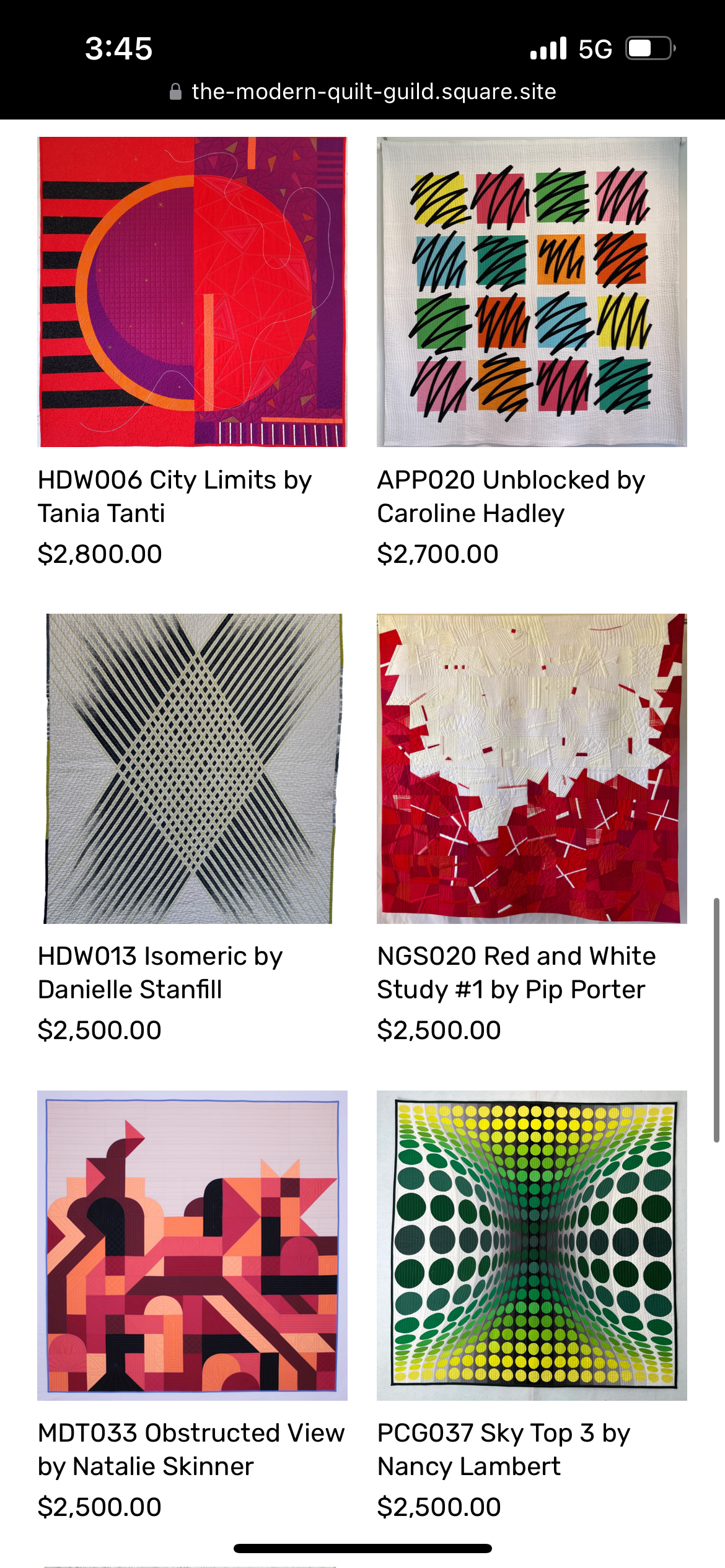Open City Limits quilt by Tania Tanti
Image resolution: width=725 pixels, height=1568 pixels.
pos(192,292)
